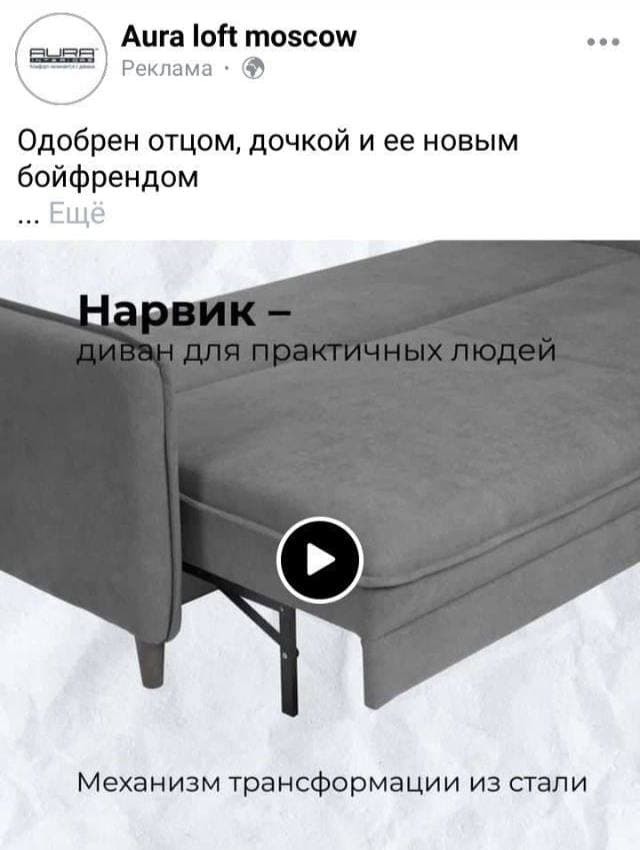Open Aura loft moscow page name
Viewport: 640px width, 850px height.
(237, 37)
